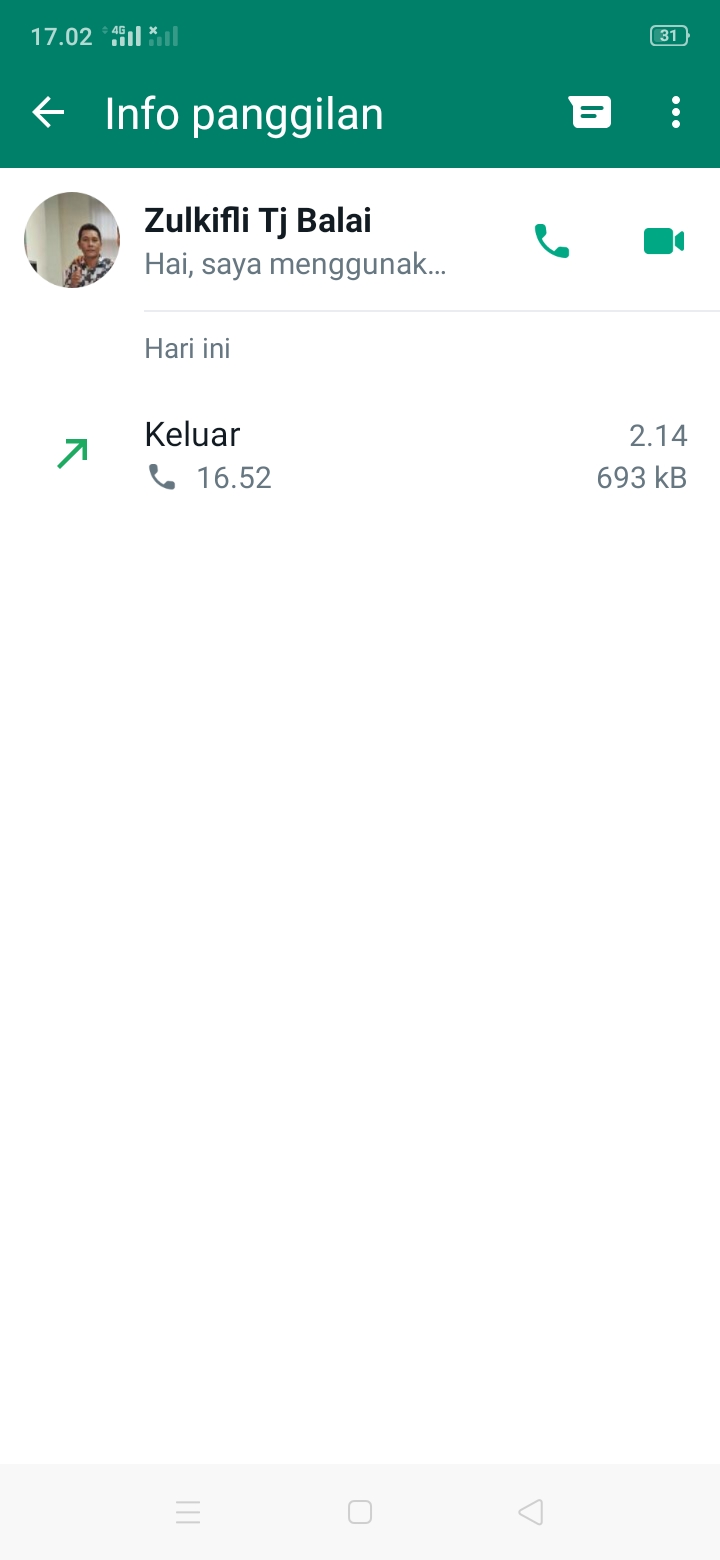
Task: Tap the system home button
Action: coord(360,1512)
